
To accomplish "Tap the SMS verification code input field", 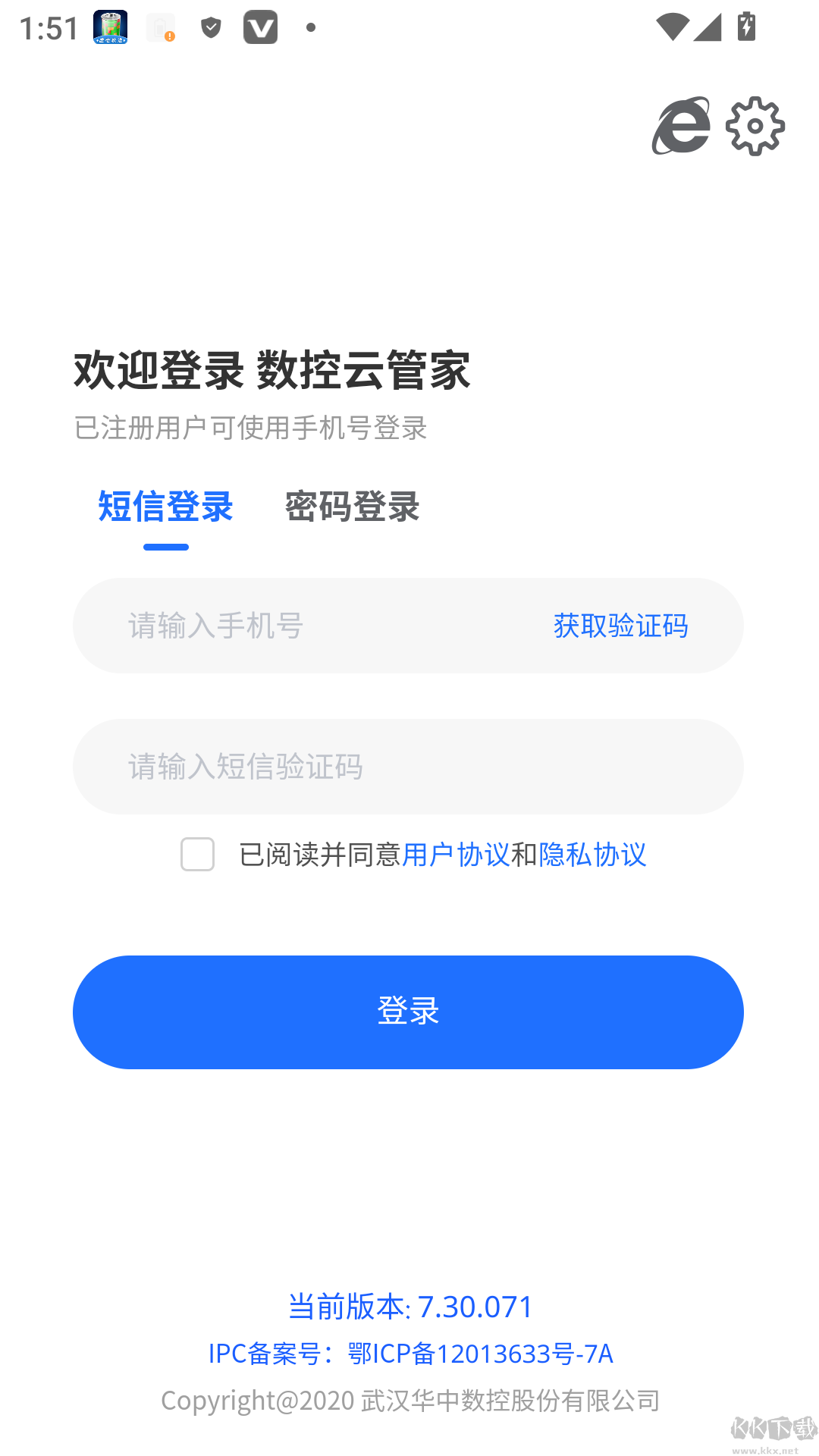I will point(303,767).
